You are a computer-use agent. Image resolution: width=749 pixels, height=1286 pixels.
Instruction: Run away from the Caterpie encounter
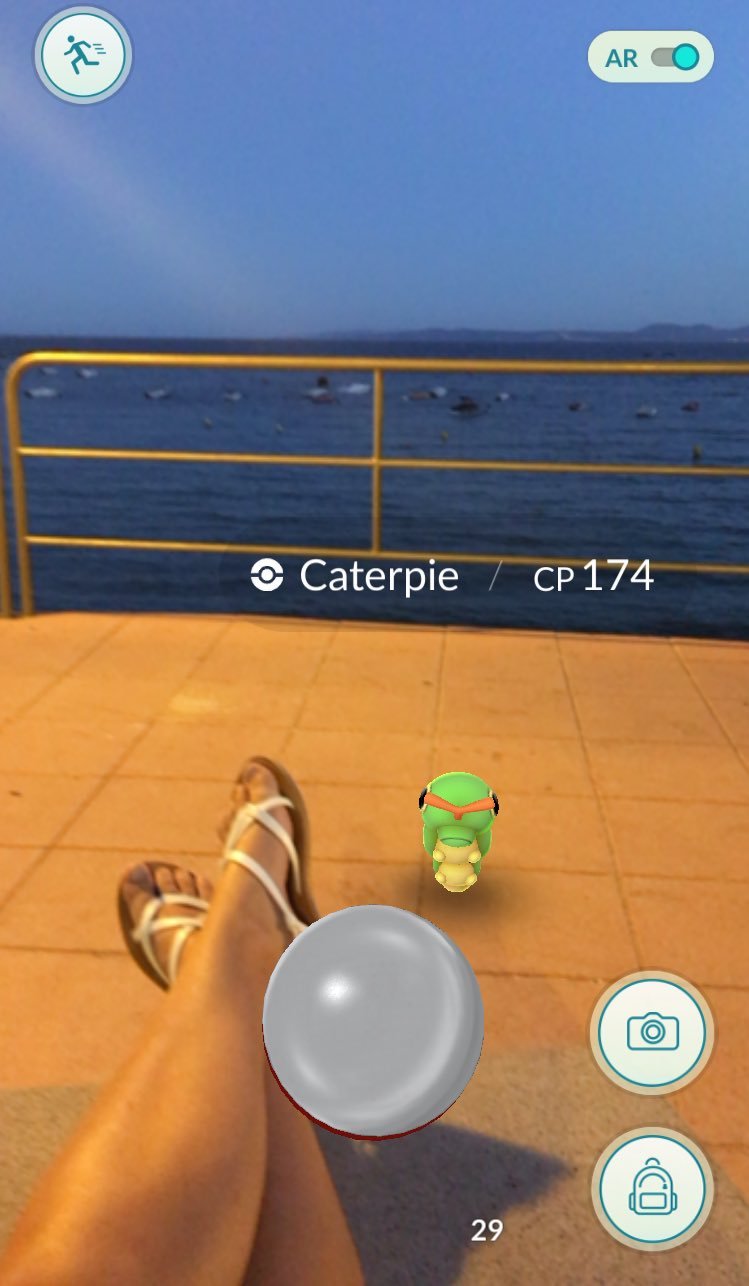pos(83,56)
